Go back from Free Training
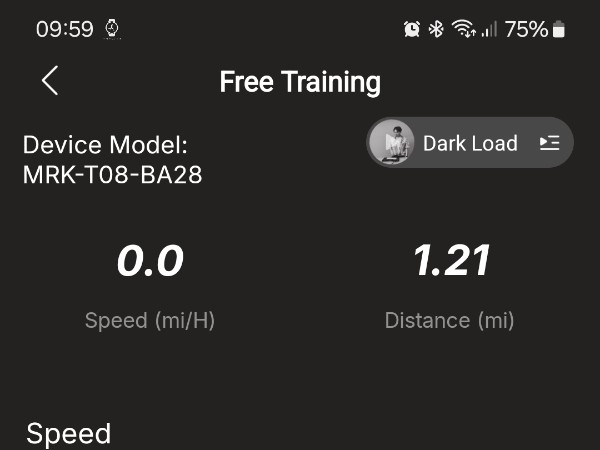Image resolution: width=600 pixels, height=450 pixels. click(50, 81)
